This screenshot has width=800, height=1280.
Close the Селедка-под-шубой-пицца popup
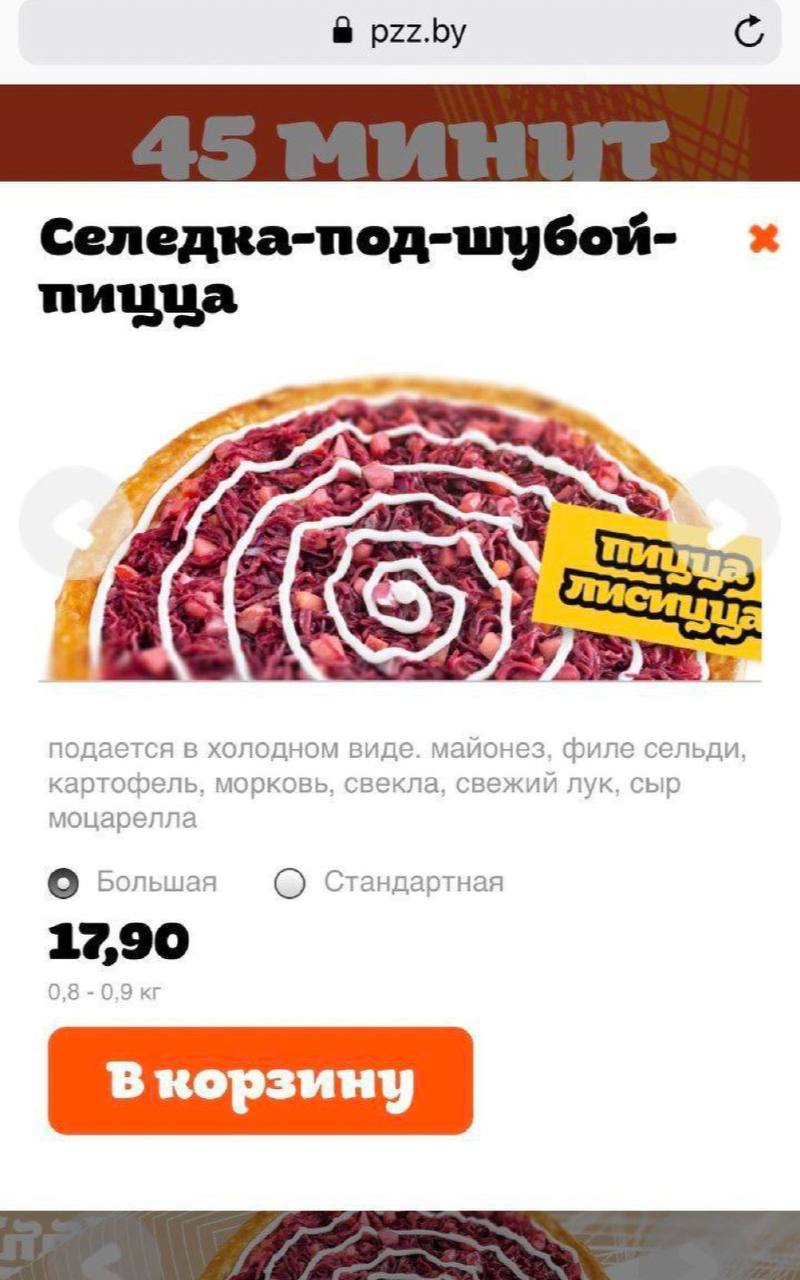pos(763,239)
